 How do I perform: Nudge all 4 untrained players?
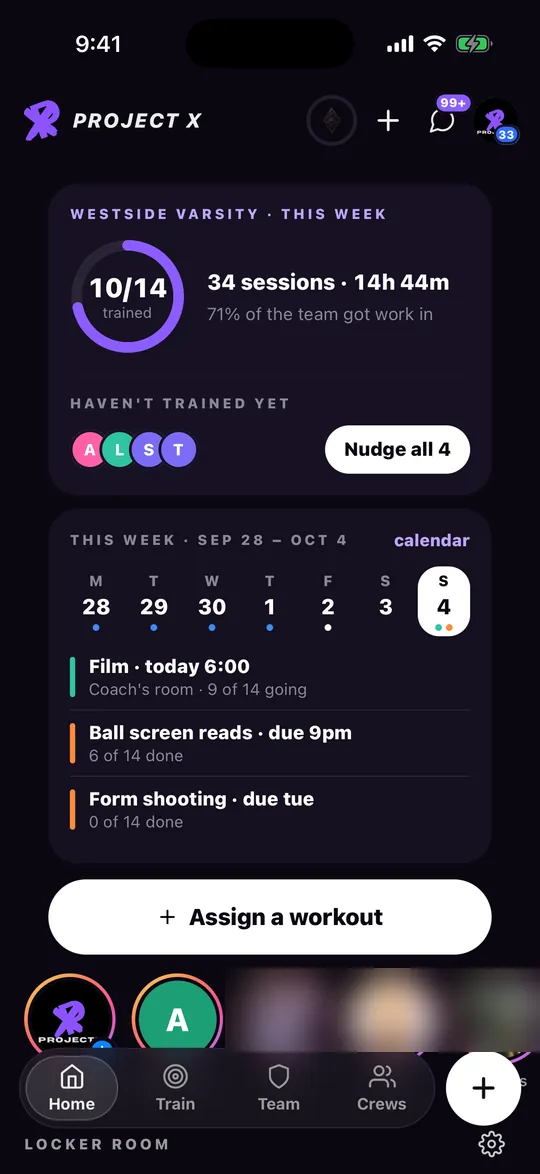tap(397, 450)
